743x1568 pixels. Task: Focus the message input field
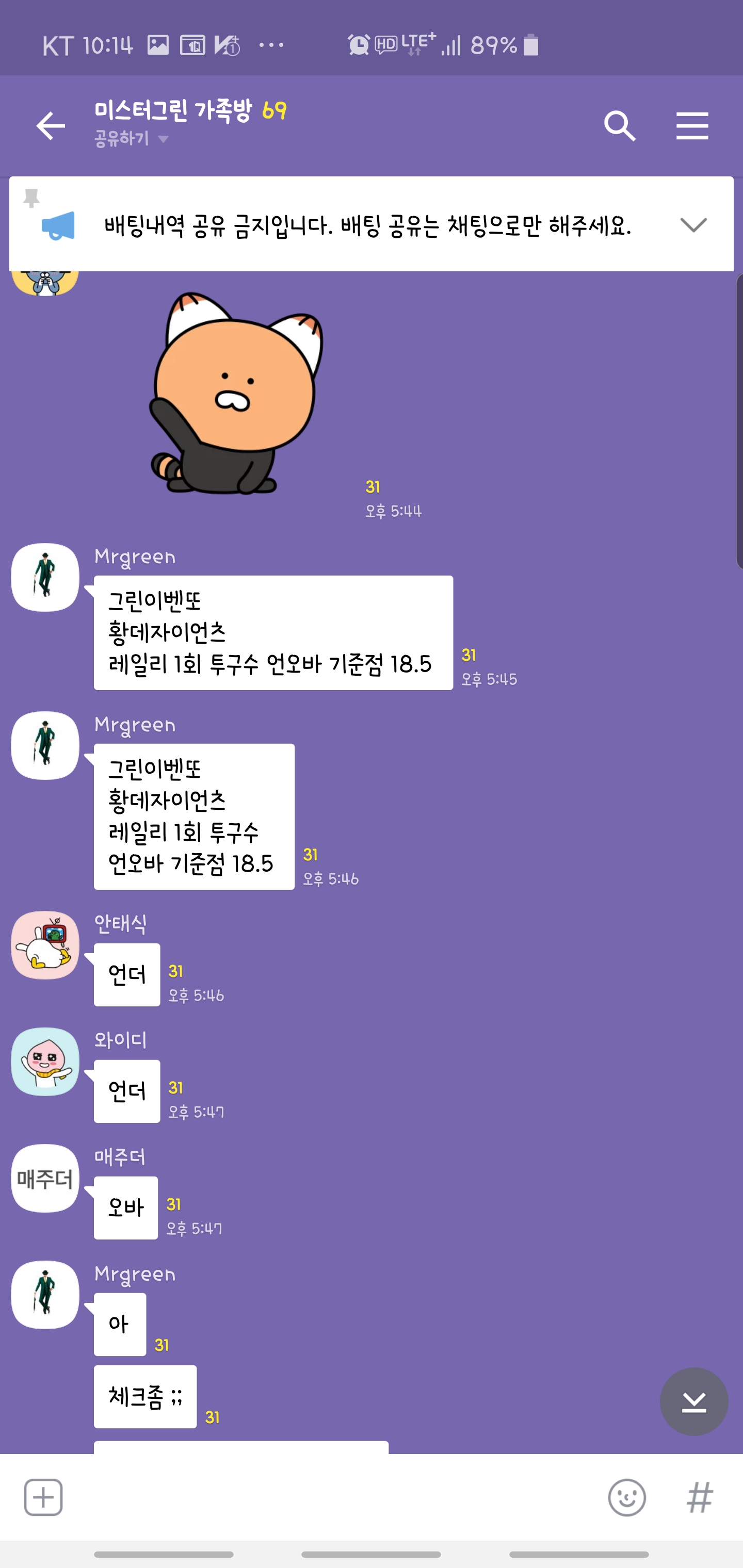point(335,1497)
